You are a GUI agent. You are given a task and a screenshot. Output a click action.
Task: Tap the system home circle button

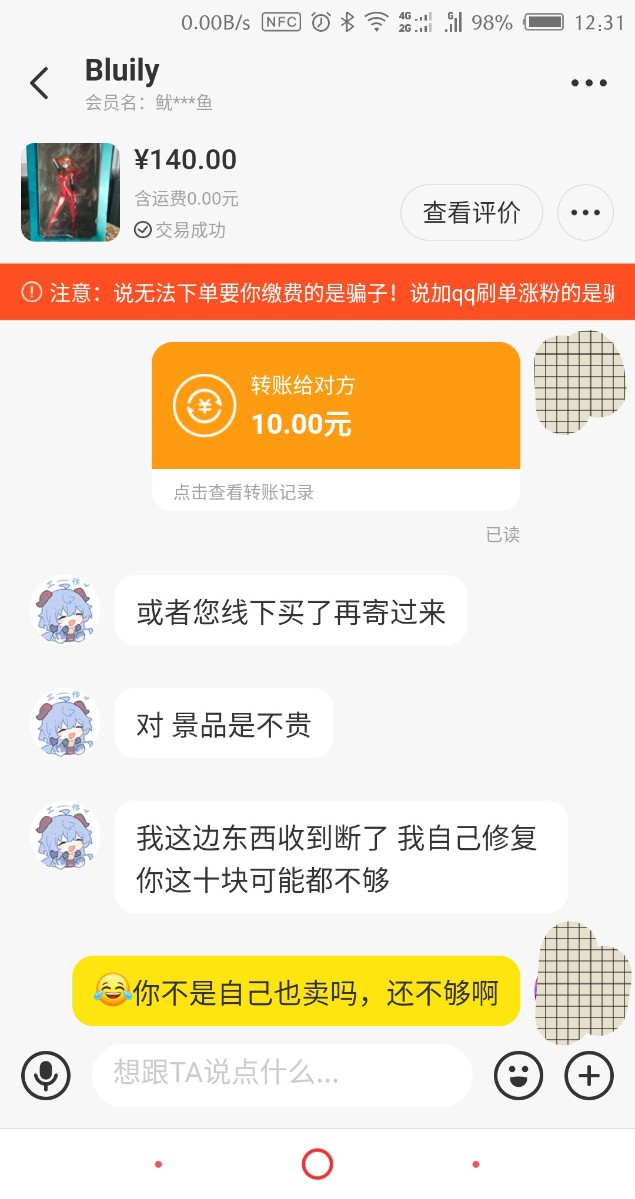click(x=317, y=1164)
